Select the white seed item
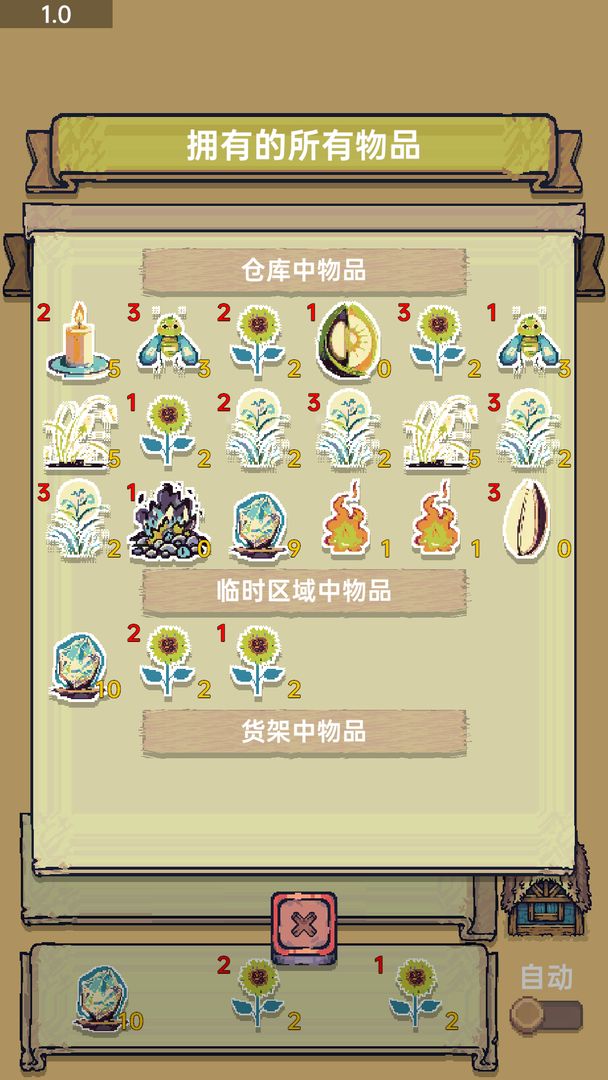The height and width of the screenshot is (1080, 608). (x=527, y=519)
